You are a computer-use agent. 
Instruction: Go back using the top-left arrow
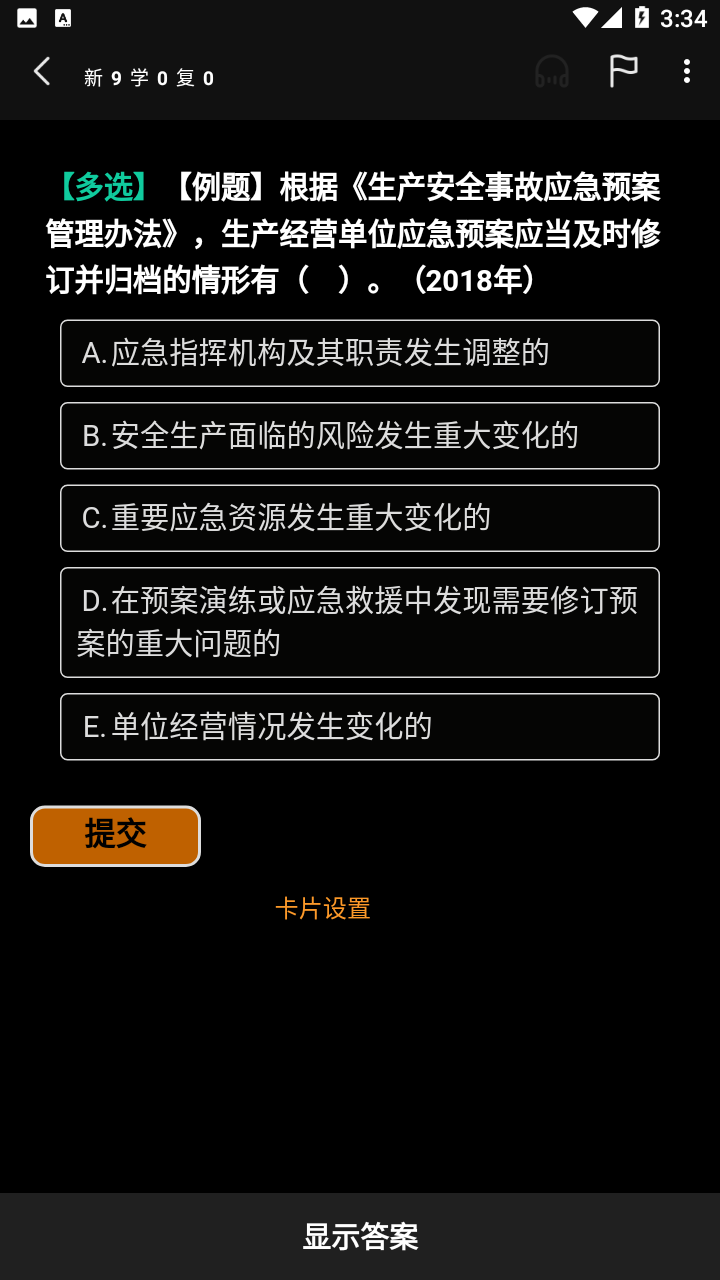tap(42, 72)
